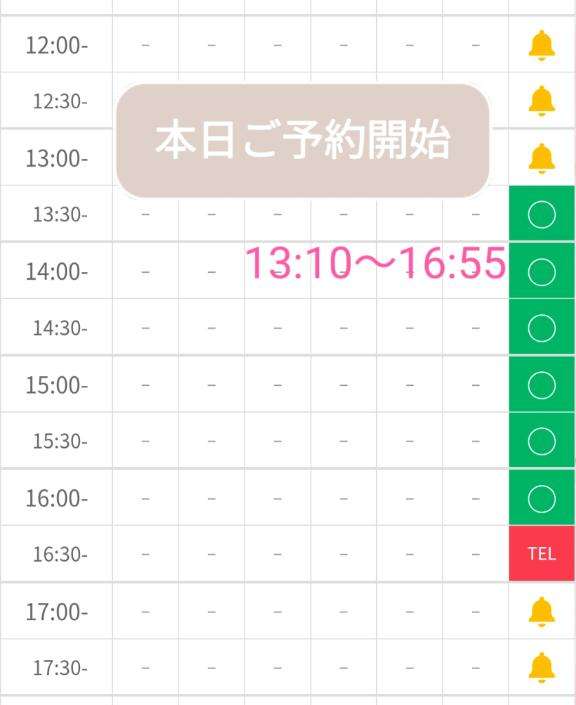Enable the 17:00 availability bell
The image size is (576, 705).
[542, 611]
